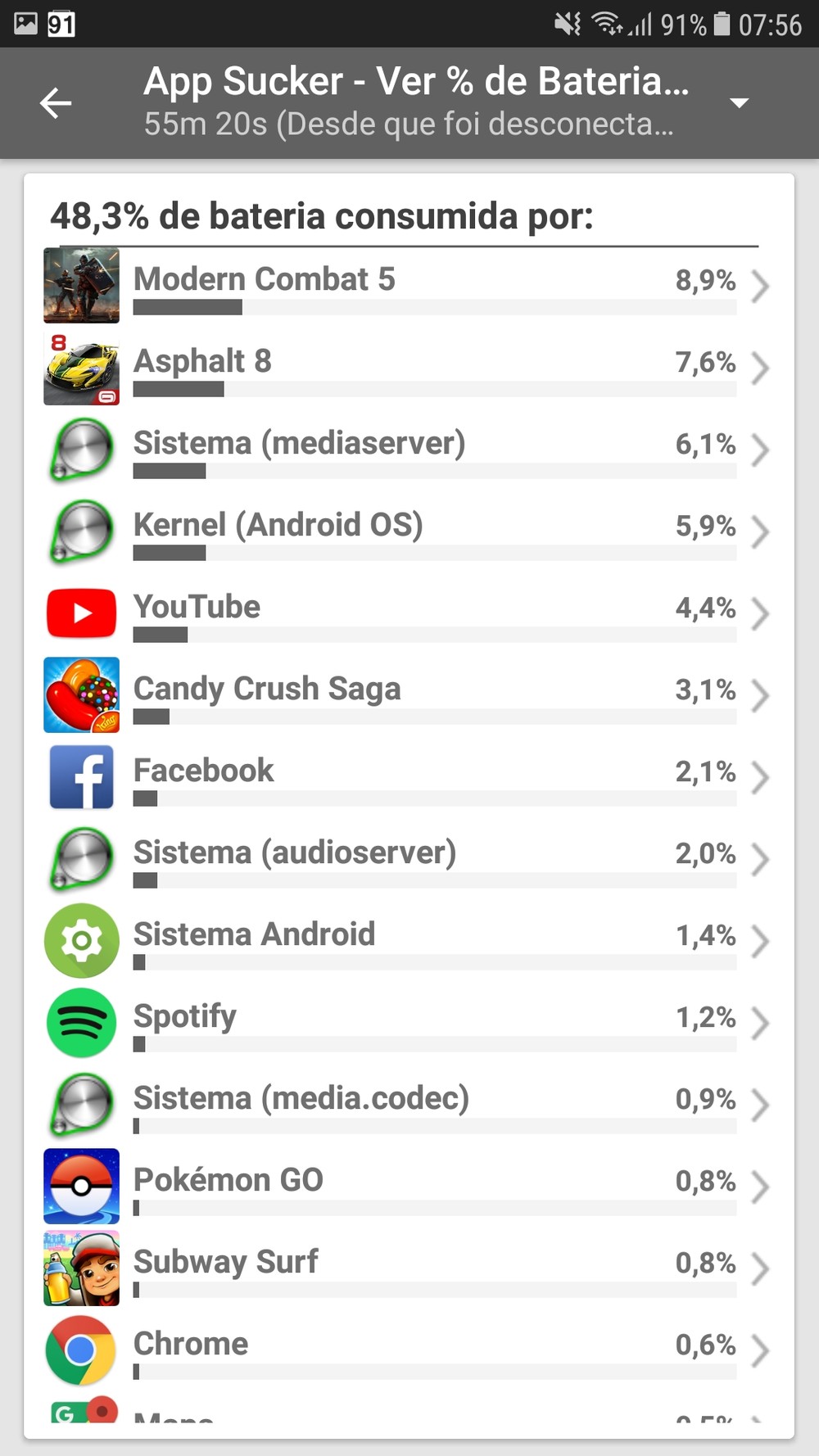
Task: Expand the time period dropdown
Action: [739, 103]
